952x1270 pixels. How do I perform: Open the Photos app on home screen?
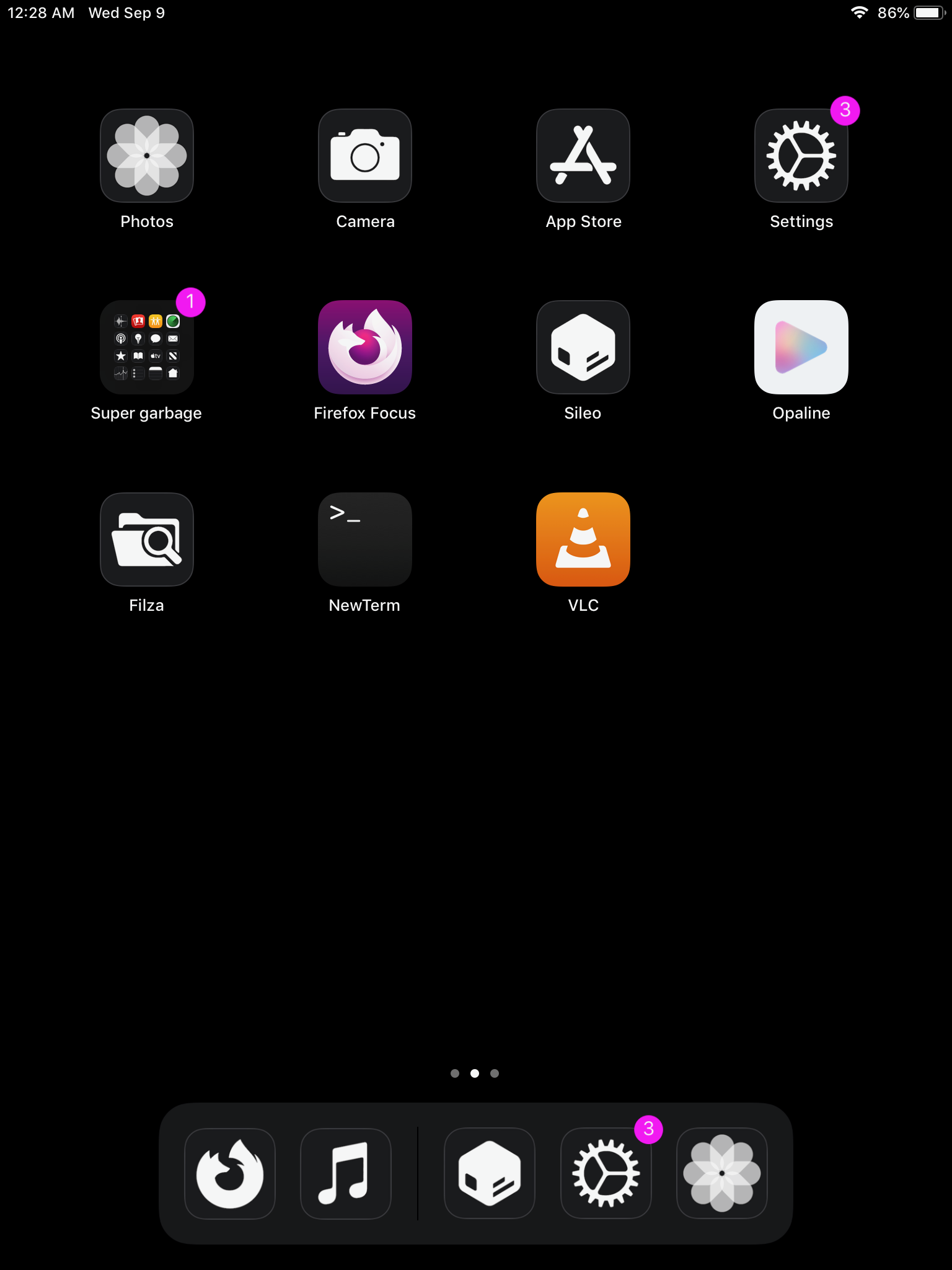(x=147, y=156)
